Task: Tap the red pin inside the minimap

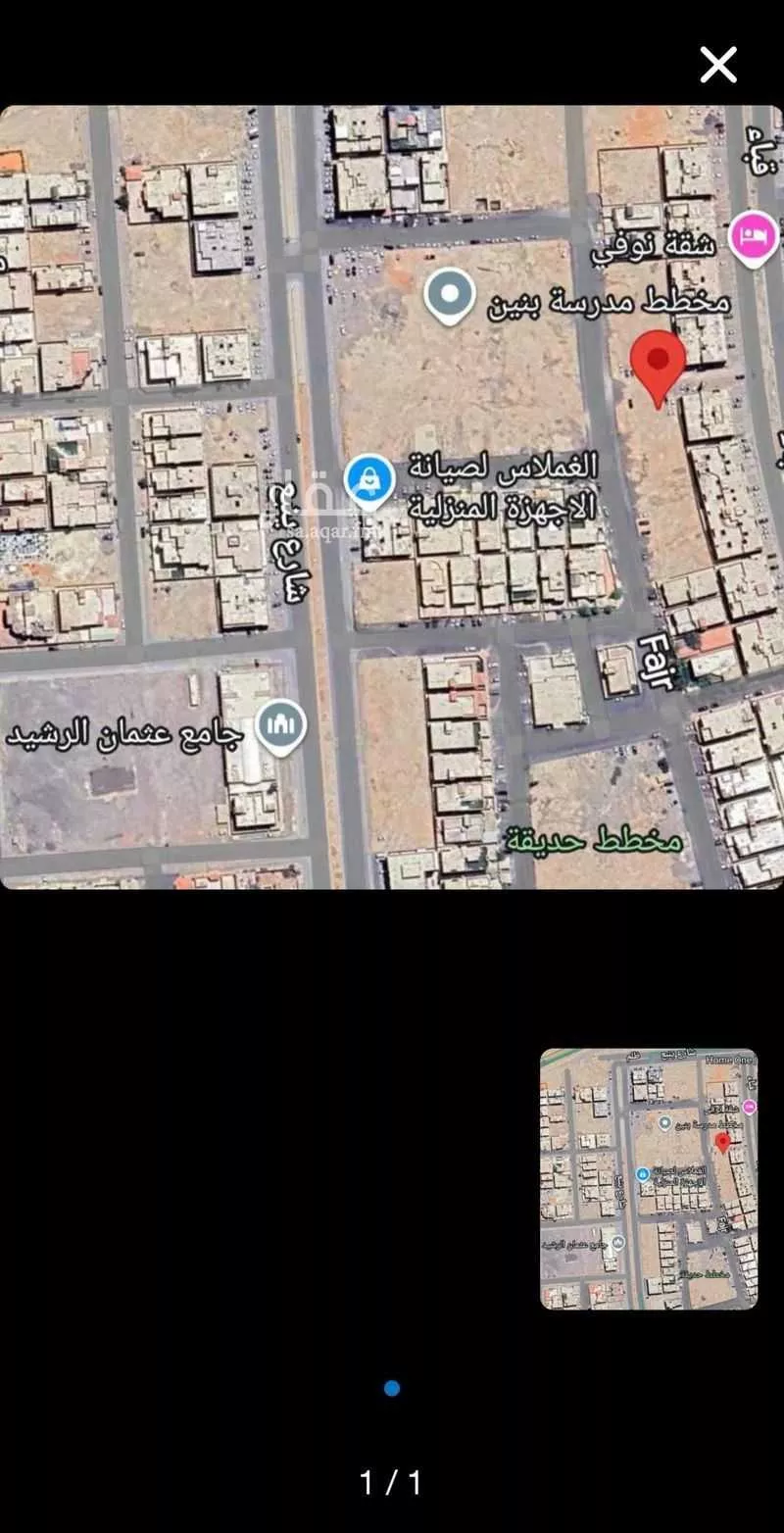Action: pyautogui.click(x=724, y=1143)
